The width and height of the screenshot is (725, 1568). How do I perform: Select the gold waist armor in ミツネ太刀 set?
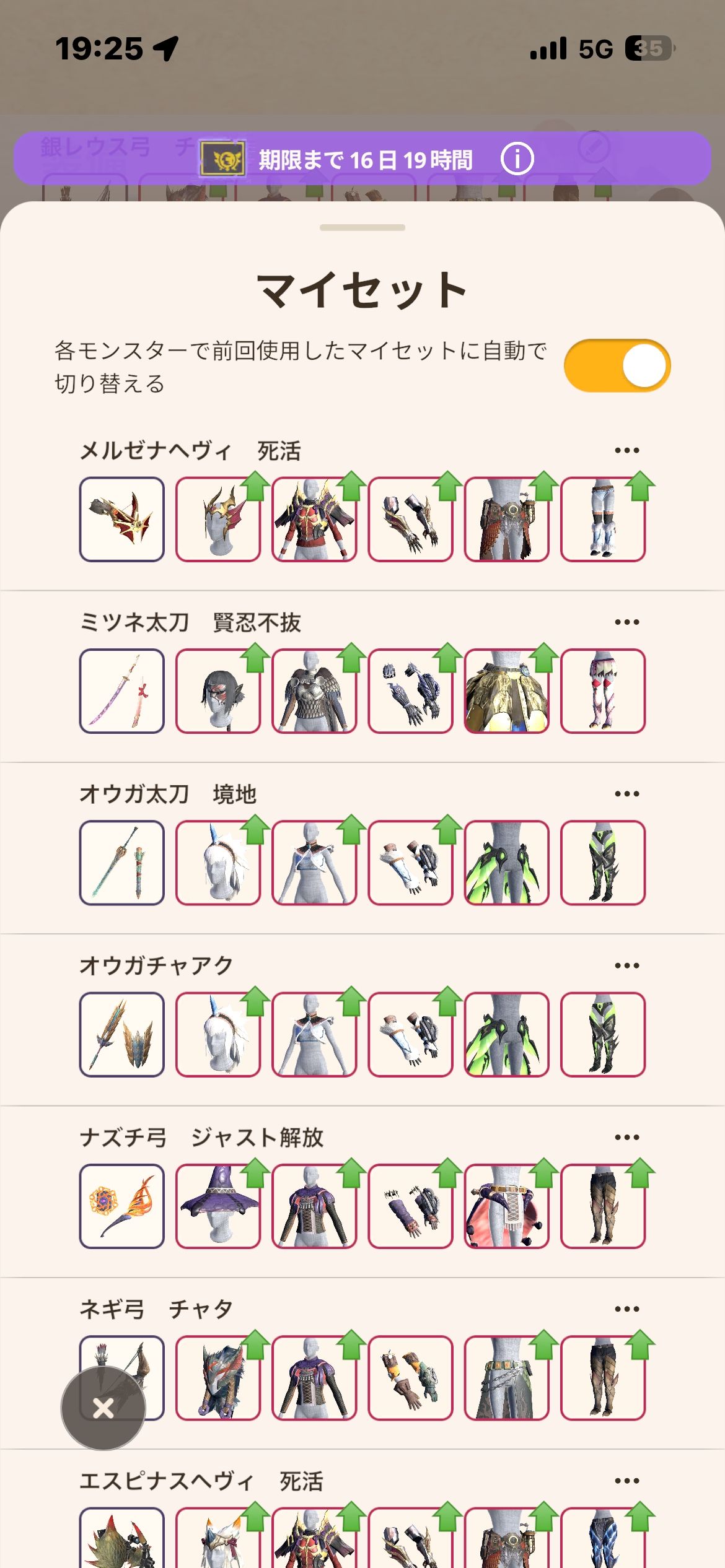[507, 690]
